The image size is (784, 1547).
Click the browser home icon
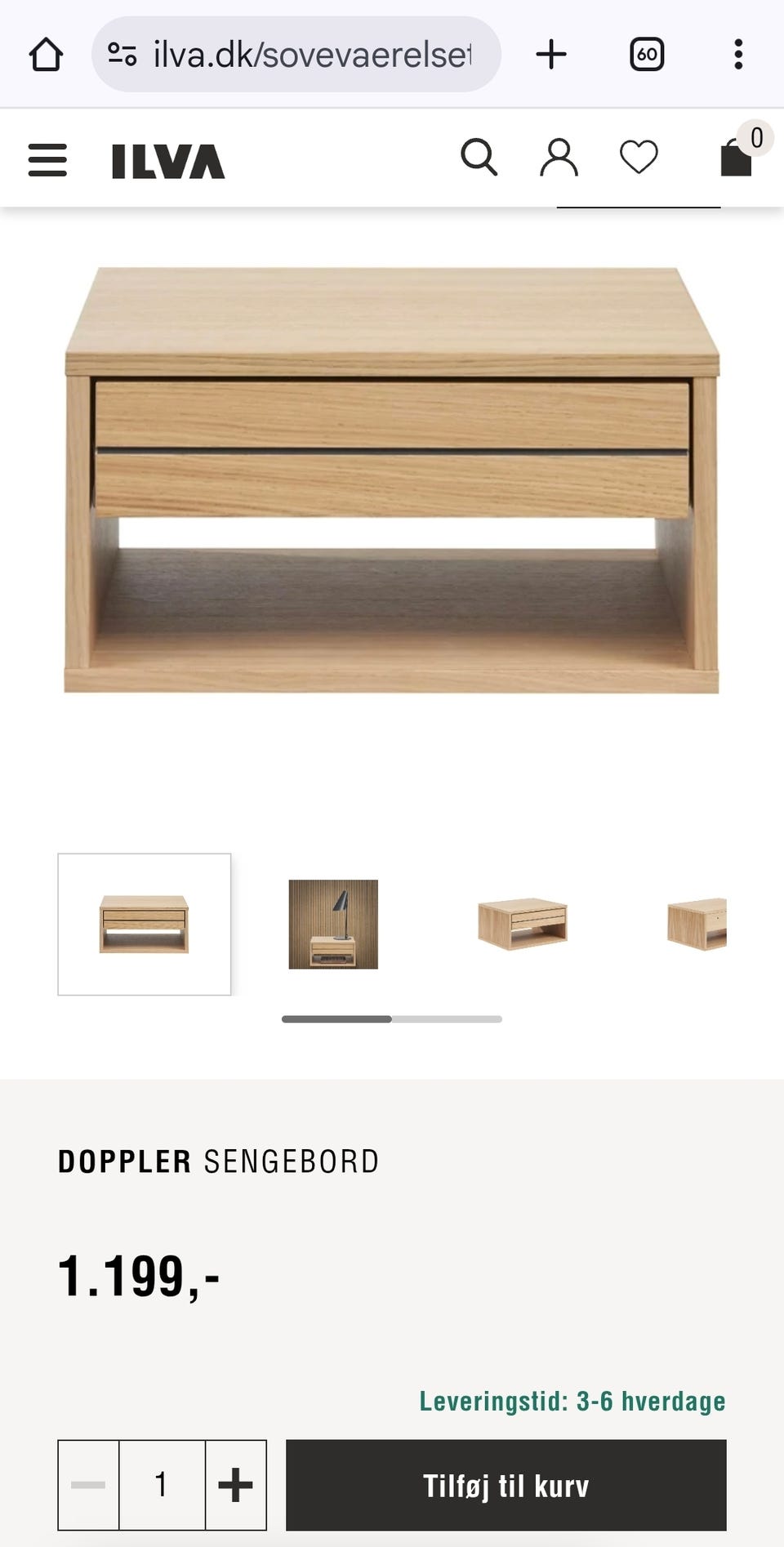click(48, 54)
